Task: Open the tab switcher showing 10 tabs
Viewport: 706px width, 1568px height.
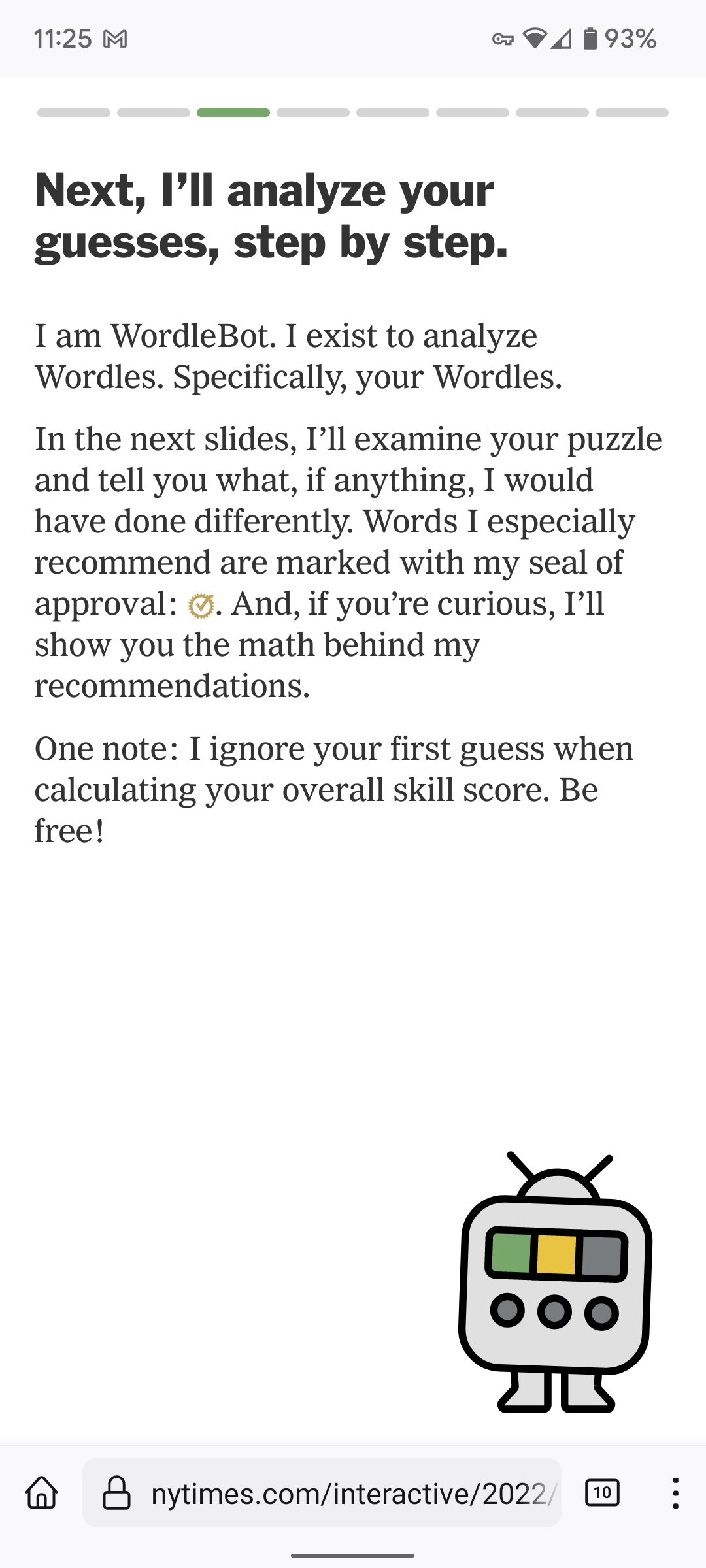Action: [x=602, y=1493]
